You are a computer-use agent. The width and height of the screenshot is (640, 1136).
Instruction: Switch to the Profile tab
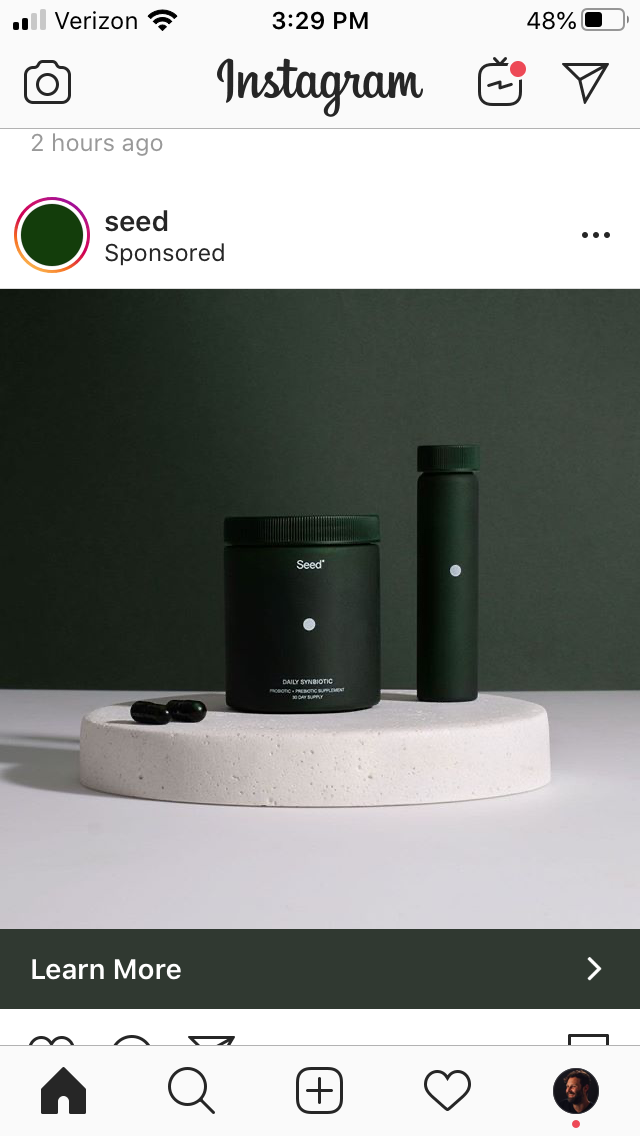575,1090
